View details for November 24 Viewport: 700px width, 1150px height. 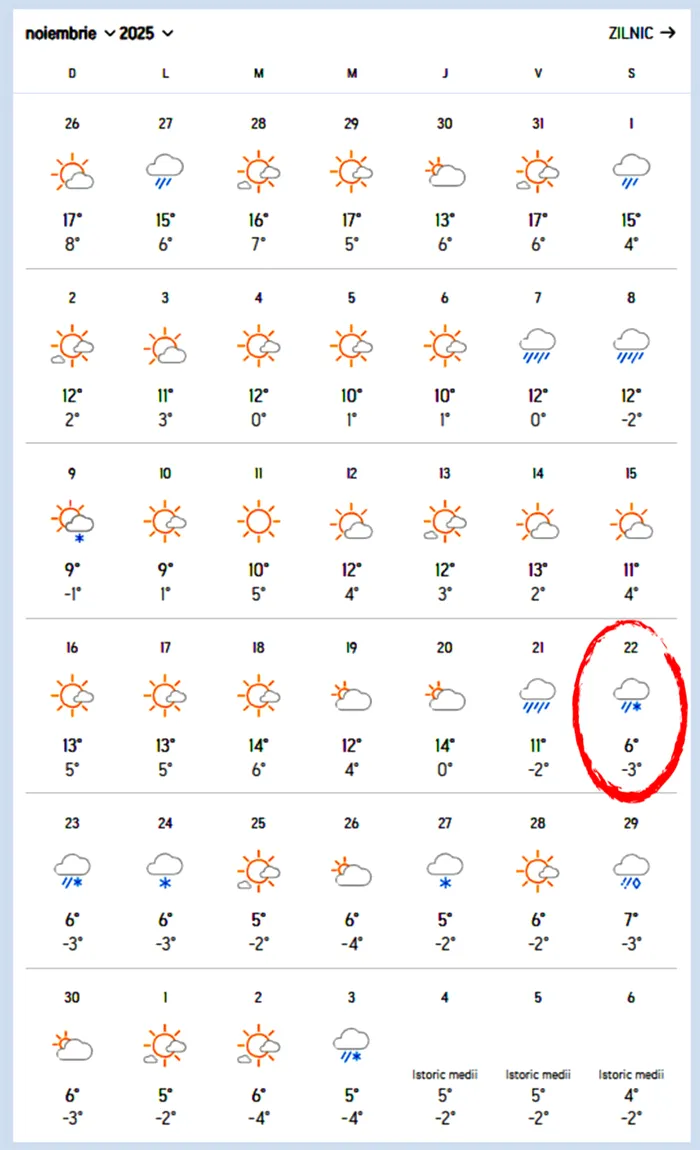[x=165, y=883]
